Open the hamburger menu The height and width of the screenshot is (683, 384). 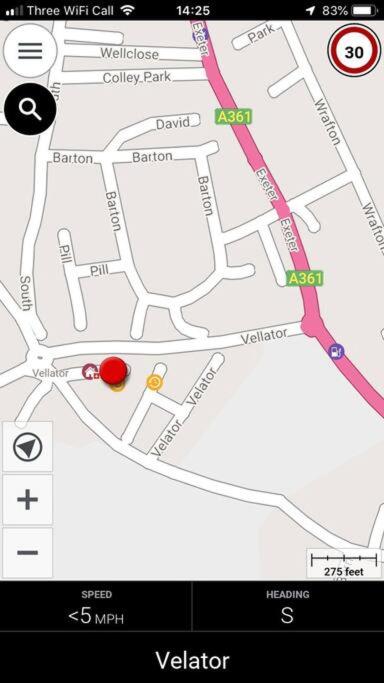pyautogui.click(x=30, y=51)
